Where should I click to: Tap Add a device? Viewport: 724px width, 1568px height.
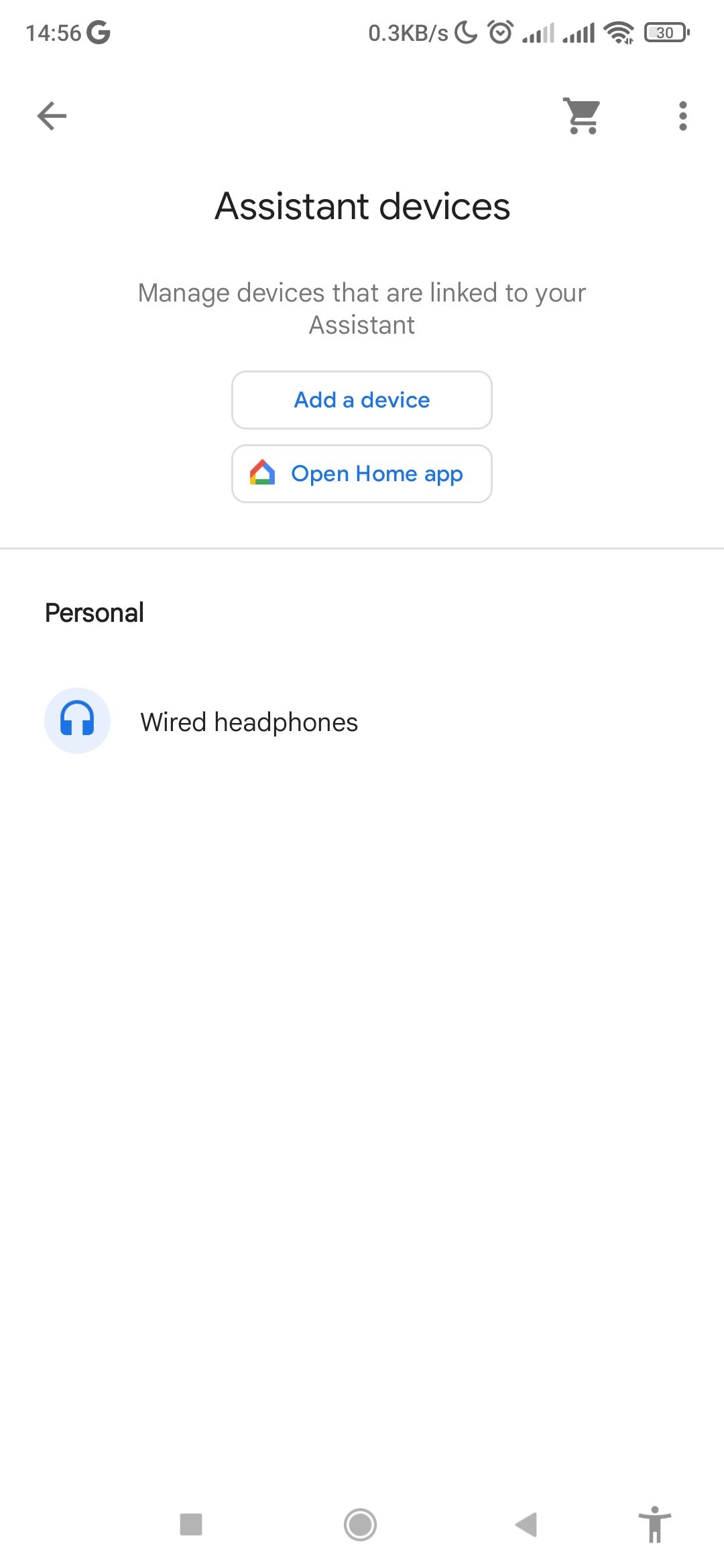[361, 399]
